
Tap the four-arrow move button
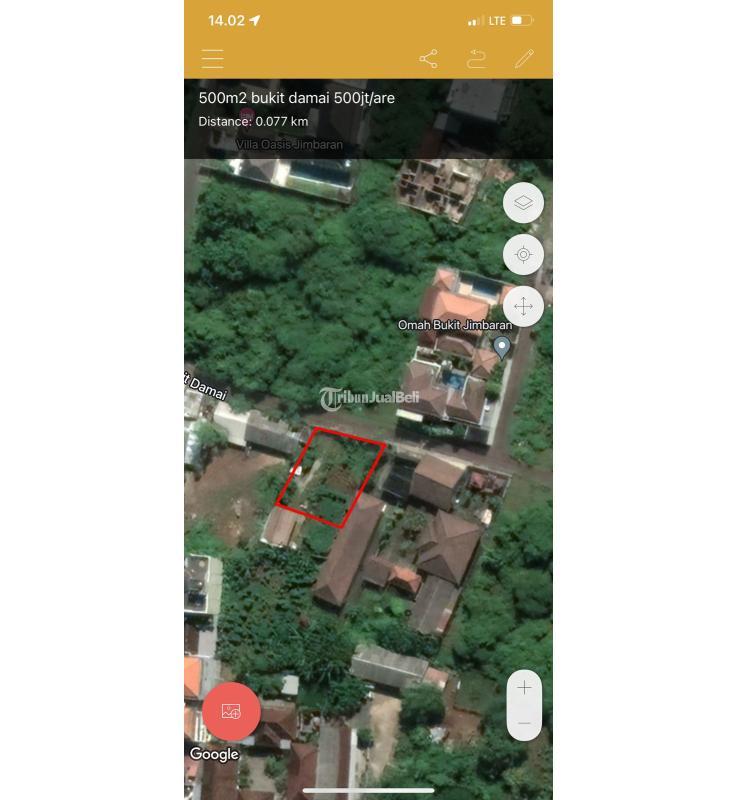click(x=523, y=306)
